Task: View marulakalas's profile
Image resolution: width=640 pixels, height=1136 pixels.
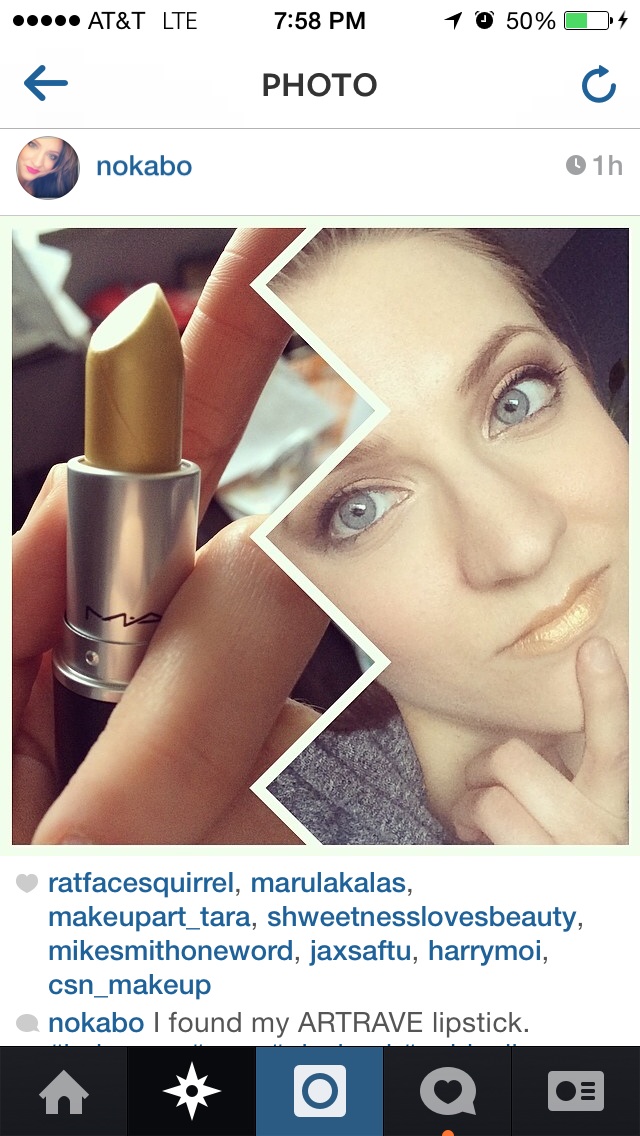Action: 328,884
